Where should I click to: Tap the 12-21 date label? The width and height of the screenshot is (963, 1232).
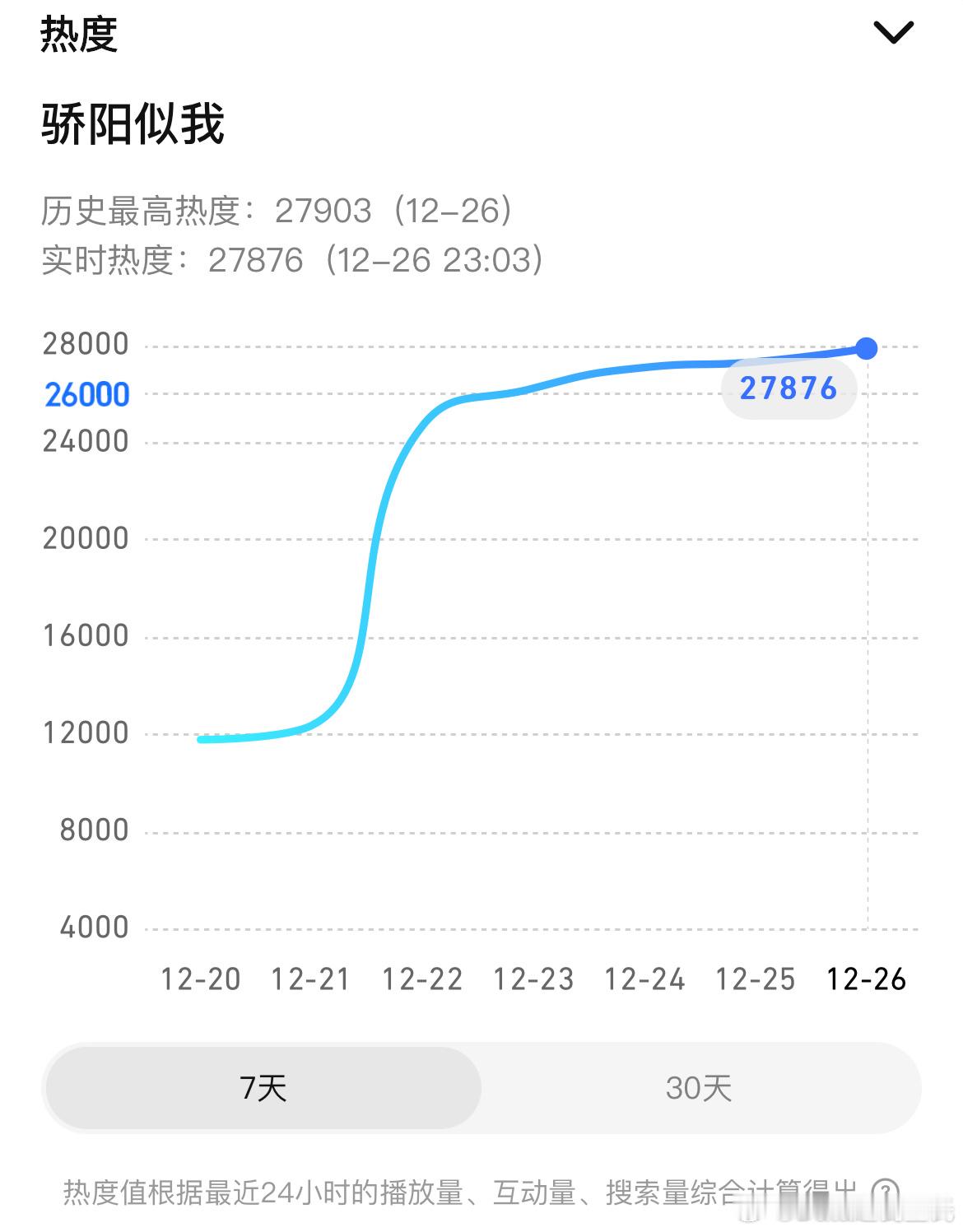312,980
